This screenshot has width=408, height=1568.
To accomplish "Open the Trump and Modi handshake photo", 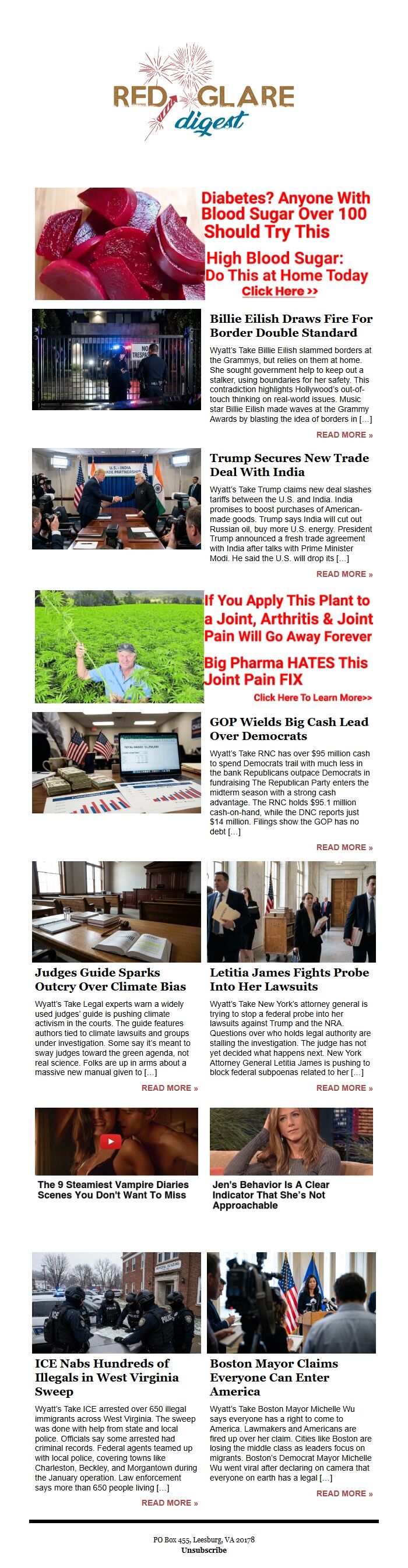I will pos(117,499).
